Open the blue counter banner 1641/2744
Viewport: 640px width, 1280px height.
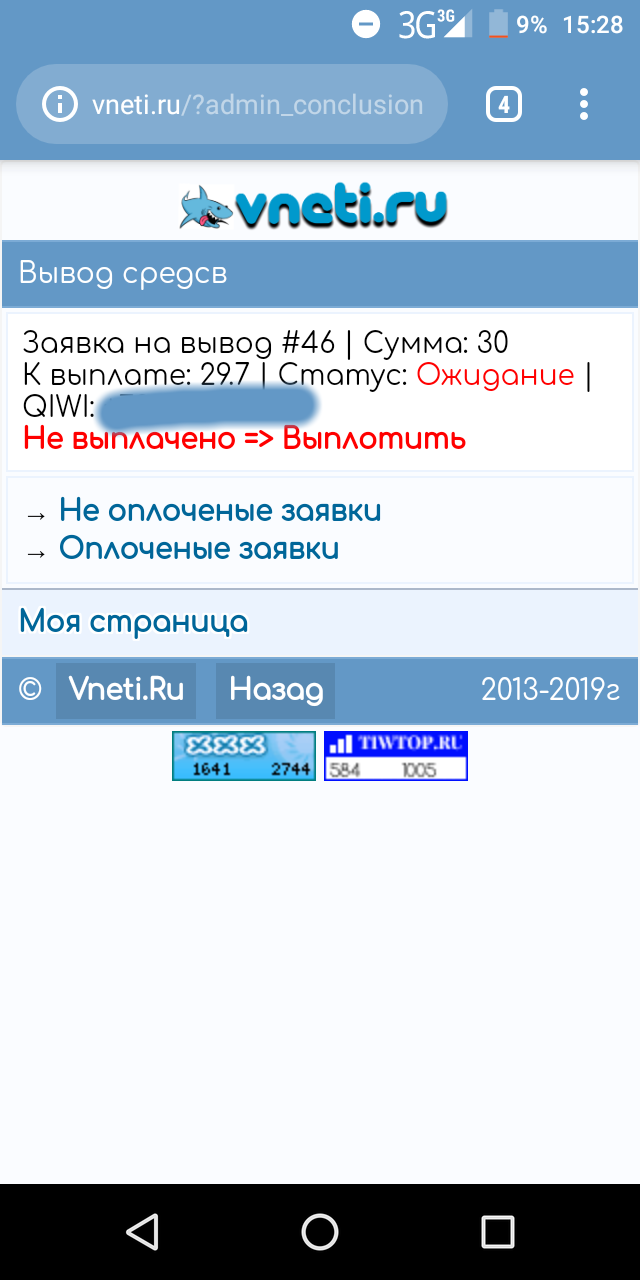[x=244, y=756]
